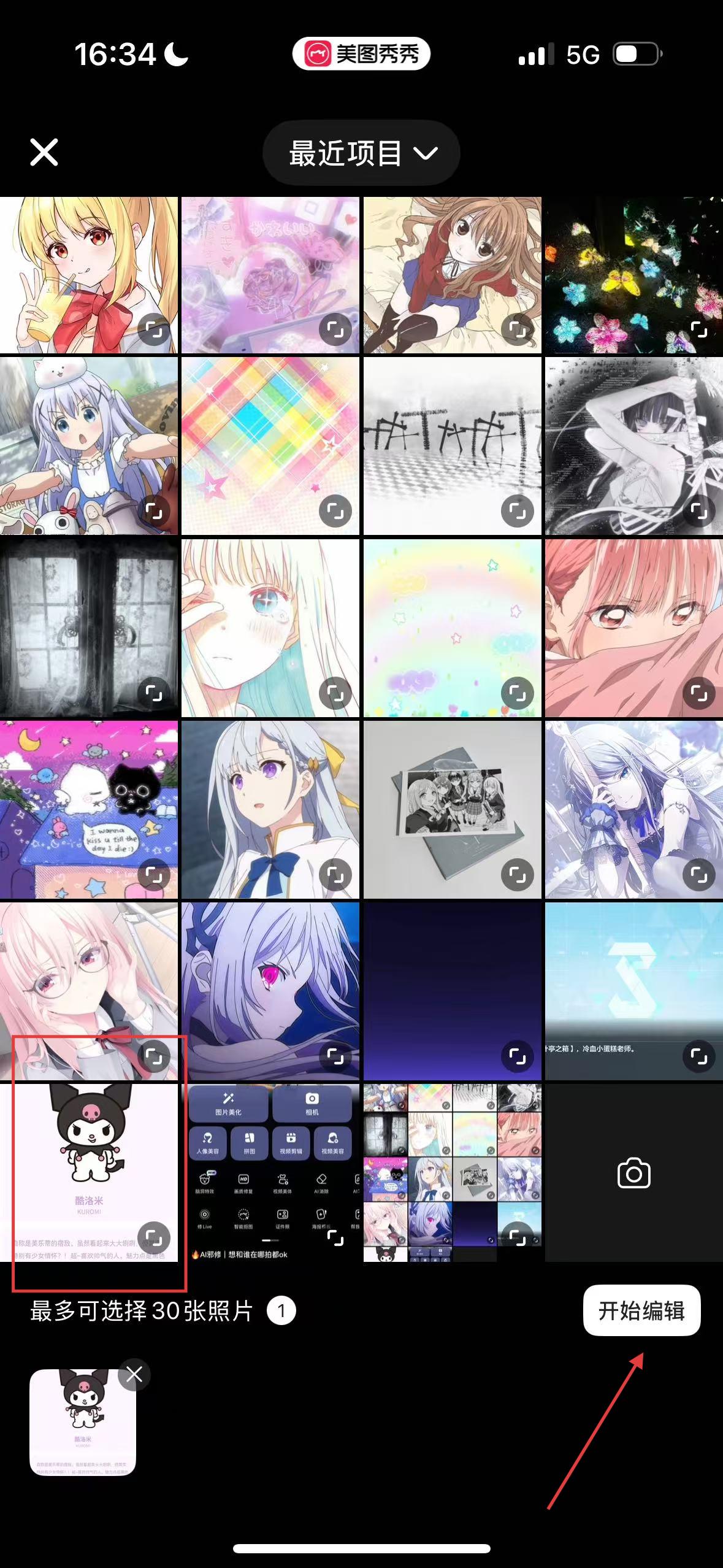723x1568 pixels.
Task: Expand the 最近项目 album dropdown
Action: pyautogui.click(x=362, y=153)
